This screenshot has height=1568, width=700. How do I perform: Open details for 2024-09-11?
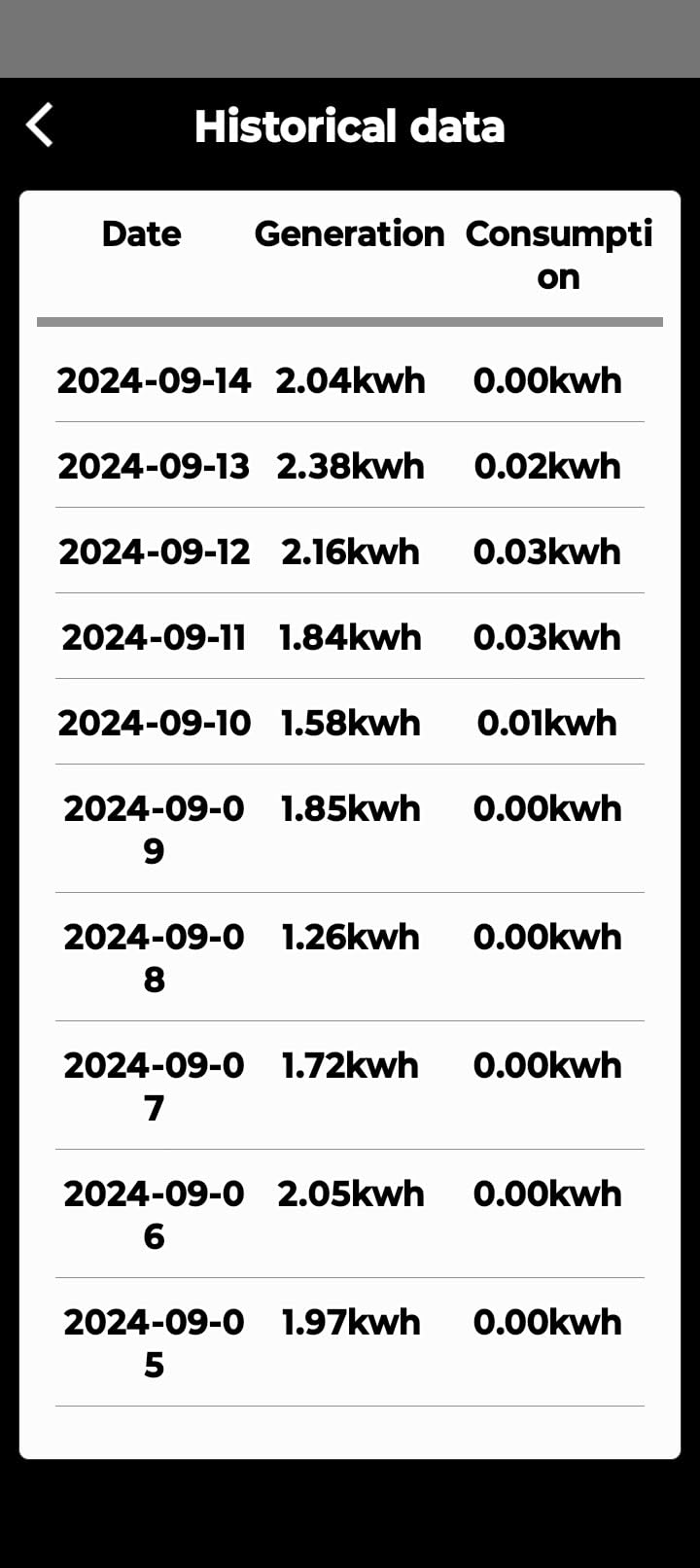(350, 637)
